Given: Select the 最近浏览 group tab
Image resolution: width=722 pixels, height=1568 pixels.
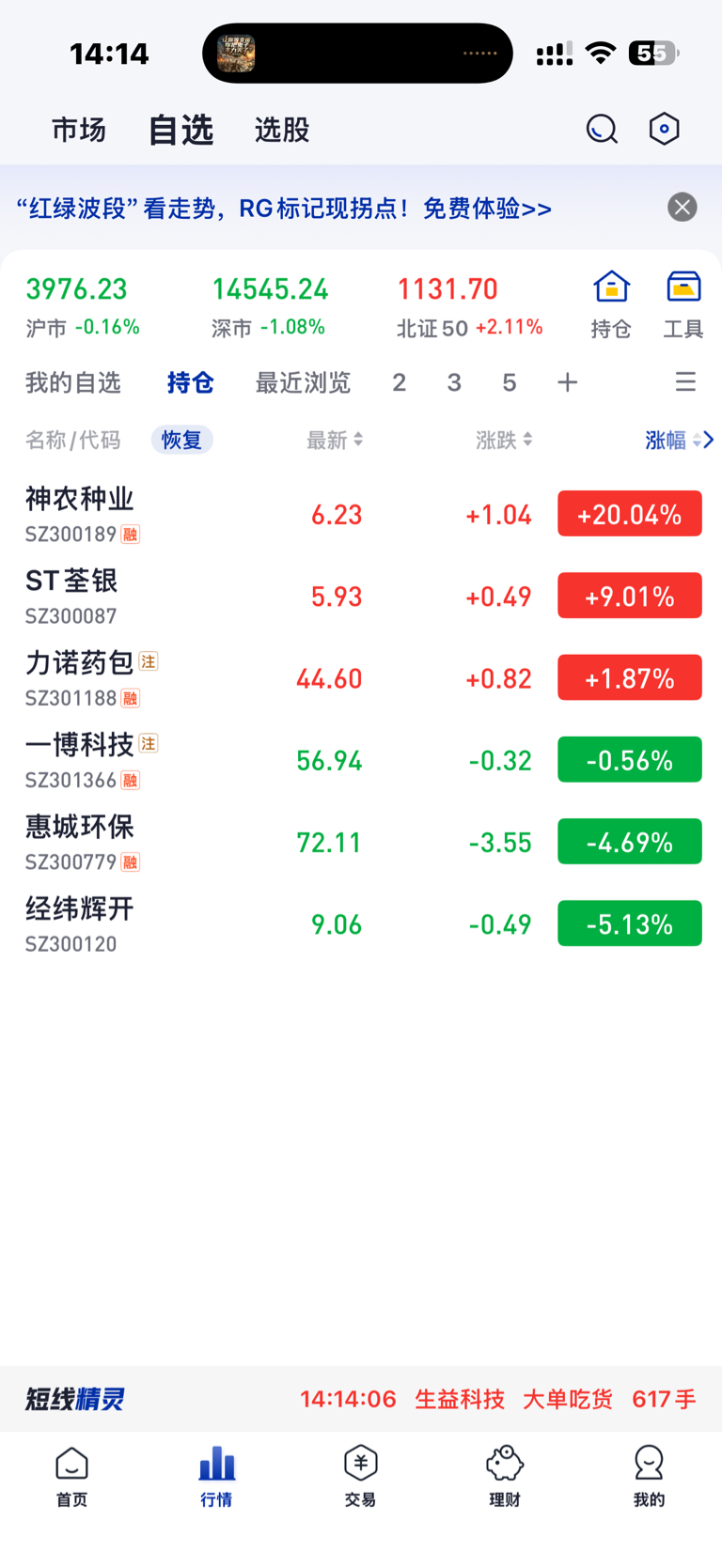Looking at the screenshot, I should coord(303,382).
